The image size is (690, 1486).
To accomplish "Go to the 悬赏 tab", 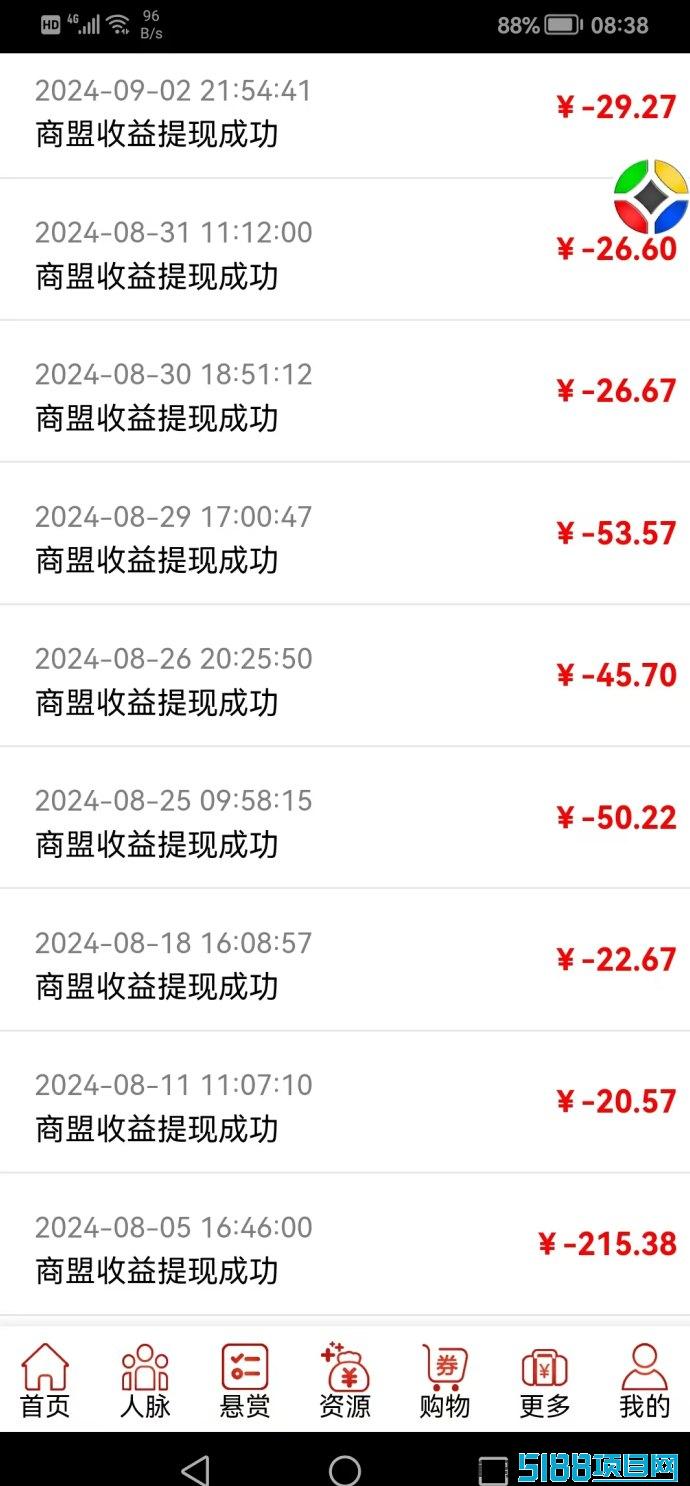I will pyautogui.click(x=245, y=1380).
